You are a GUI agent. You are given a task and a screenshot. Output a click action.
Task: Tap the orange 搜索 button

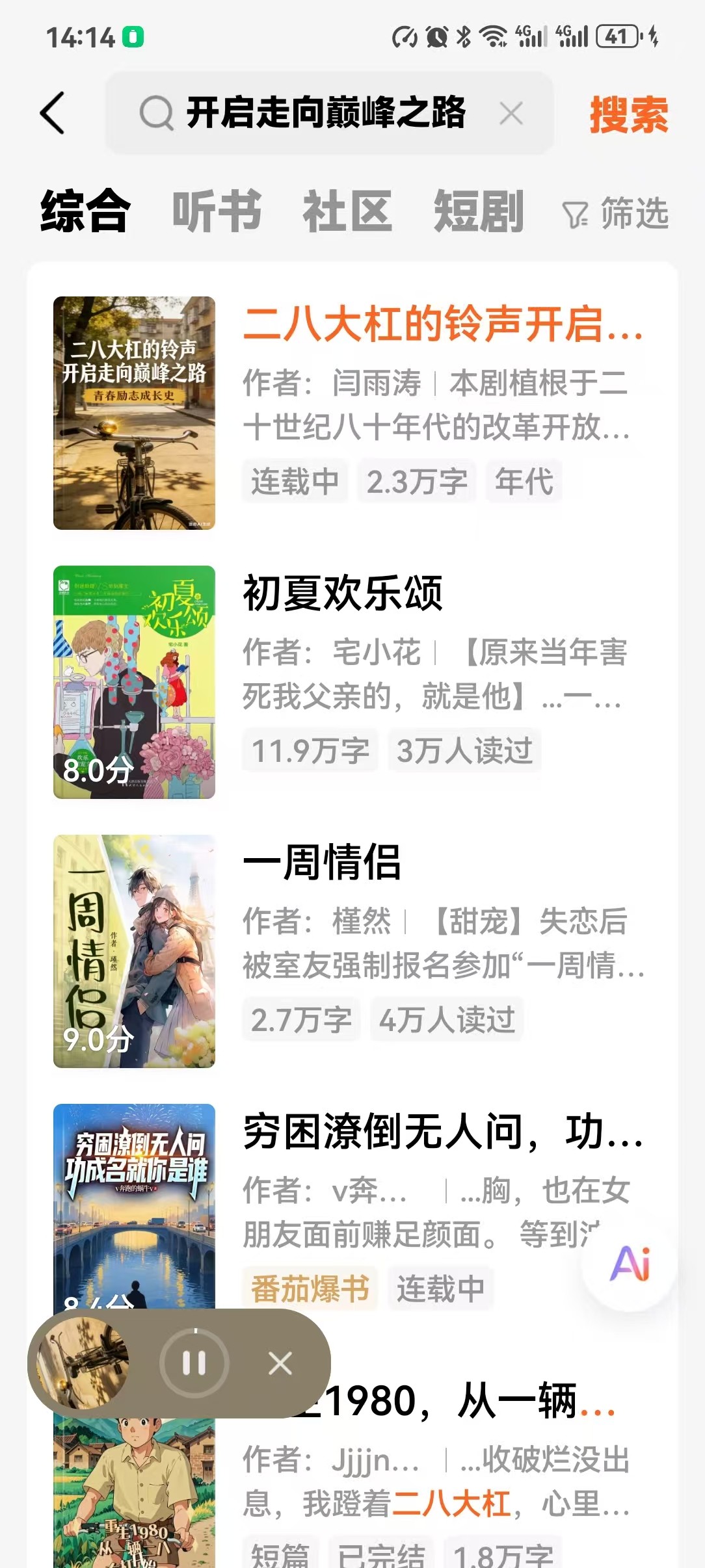point(628,114)
